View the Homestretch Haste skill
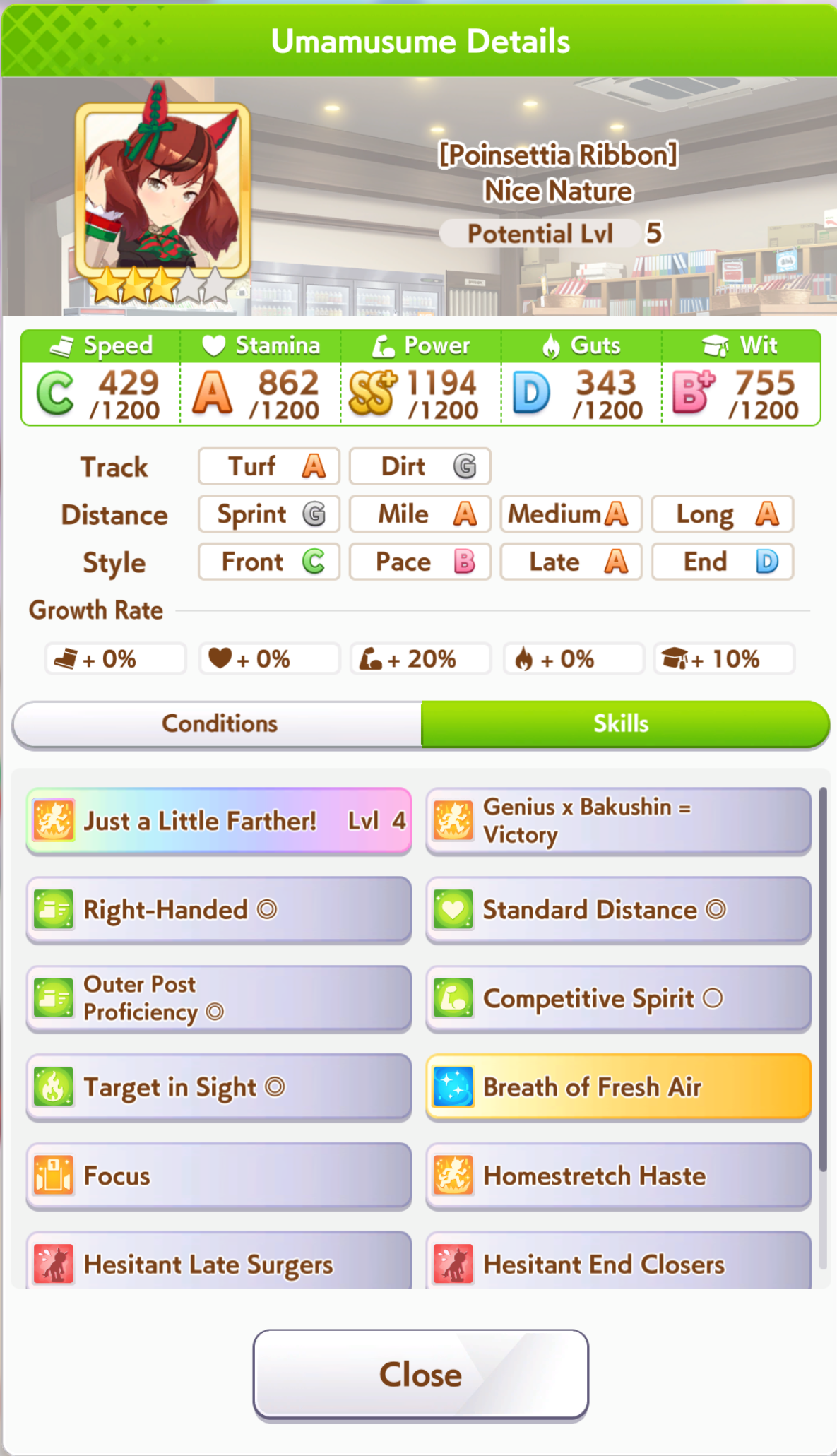 [x=619, y=1176]
